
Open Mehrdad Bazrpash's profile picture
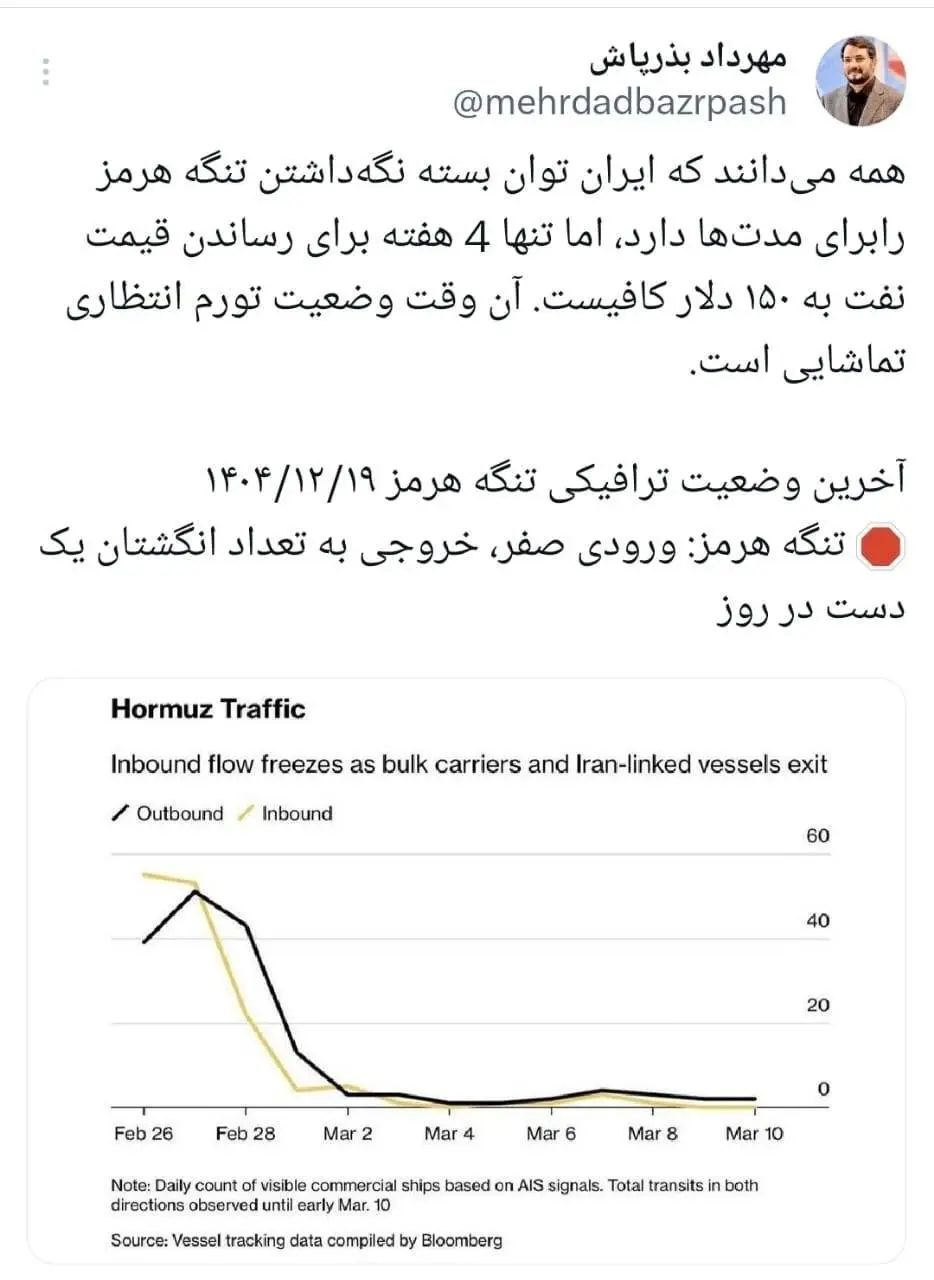859,82
